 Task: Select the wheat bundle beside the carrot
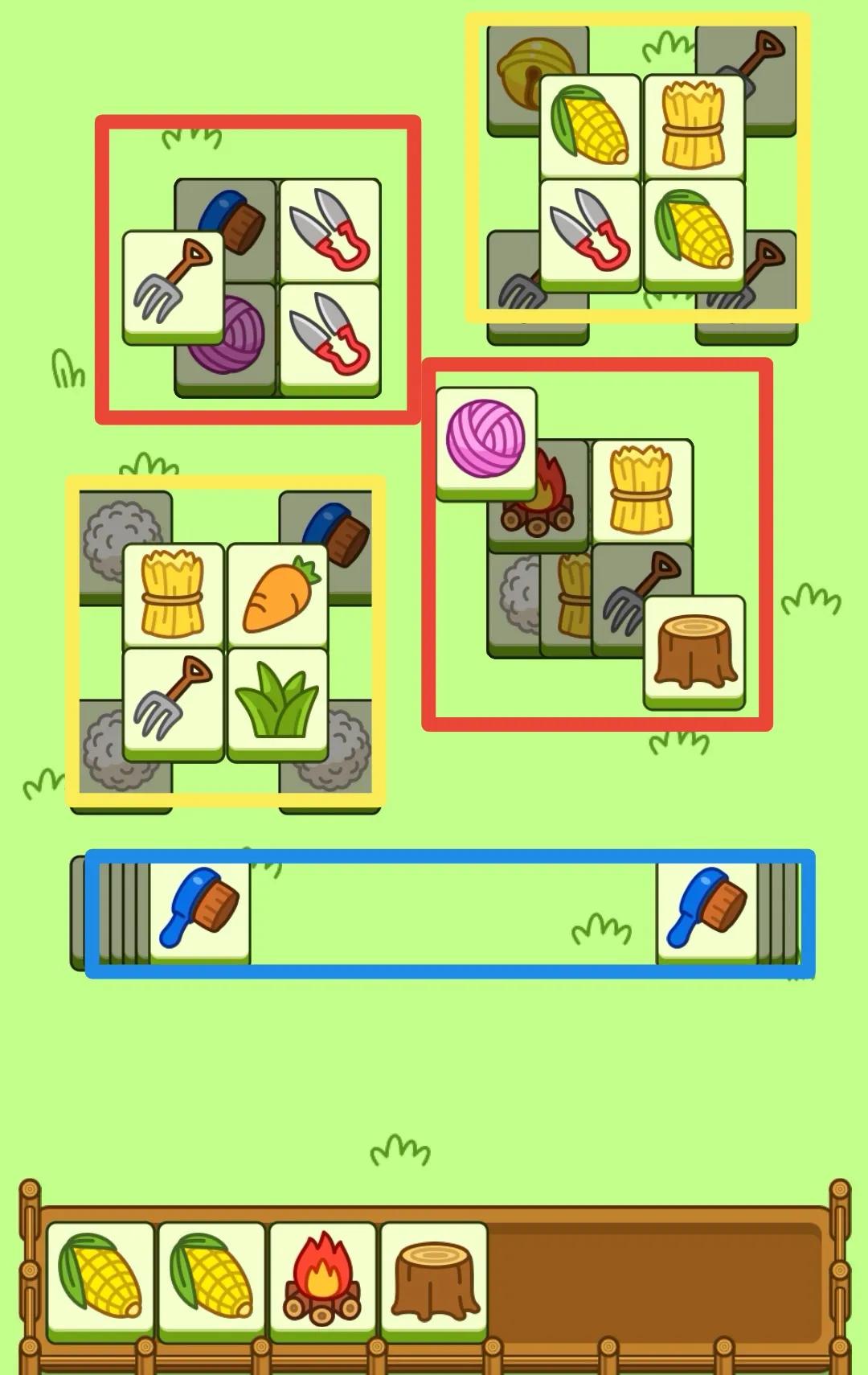[173, 594]
